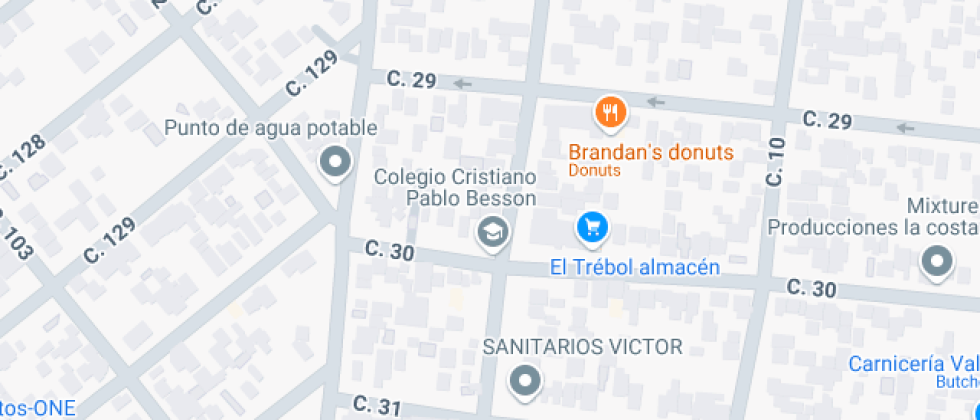Screen dimensions: 980x420
Task: Tap the Punto de agua potable pin
Action: click(x=334, y=161)
